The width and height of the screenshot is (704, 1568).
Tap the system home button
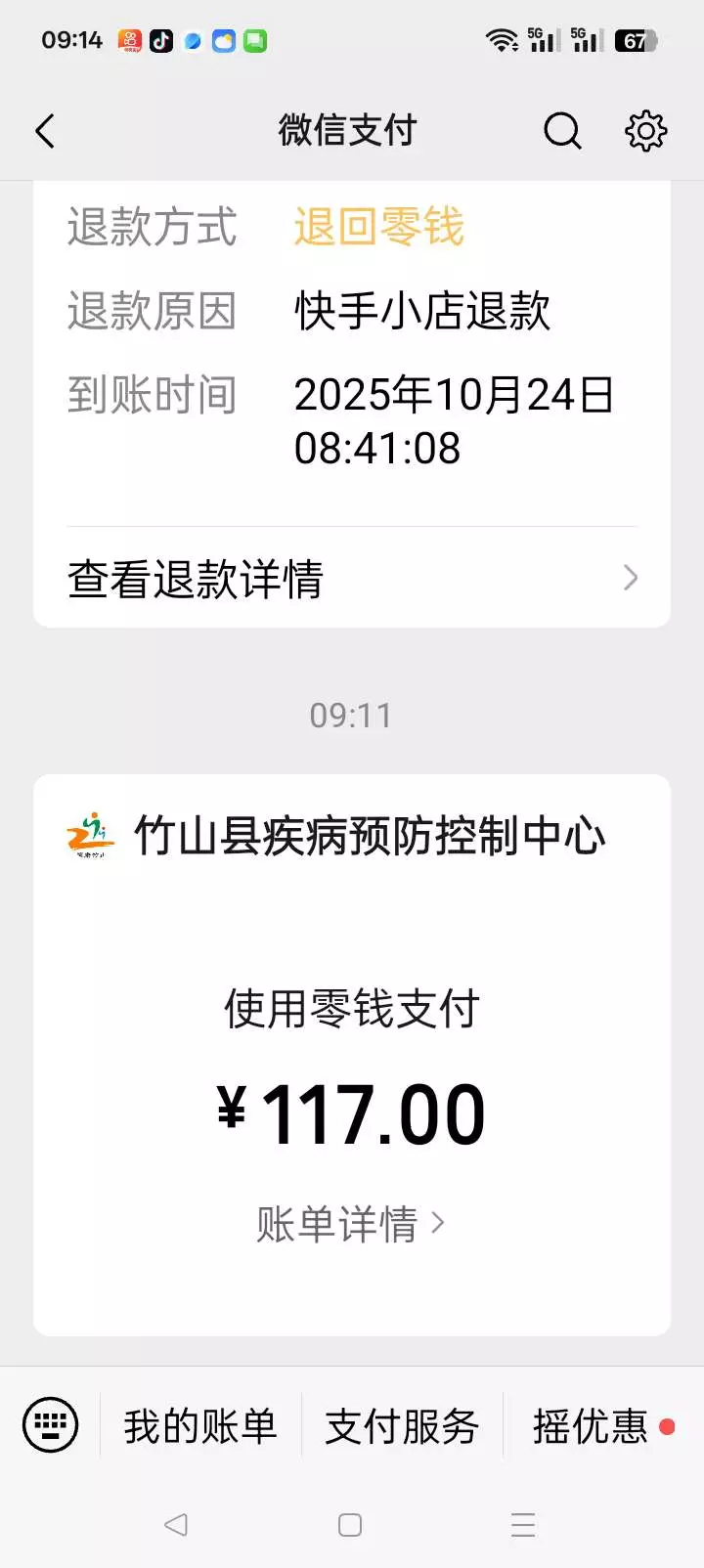(350, 1525)
